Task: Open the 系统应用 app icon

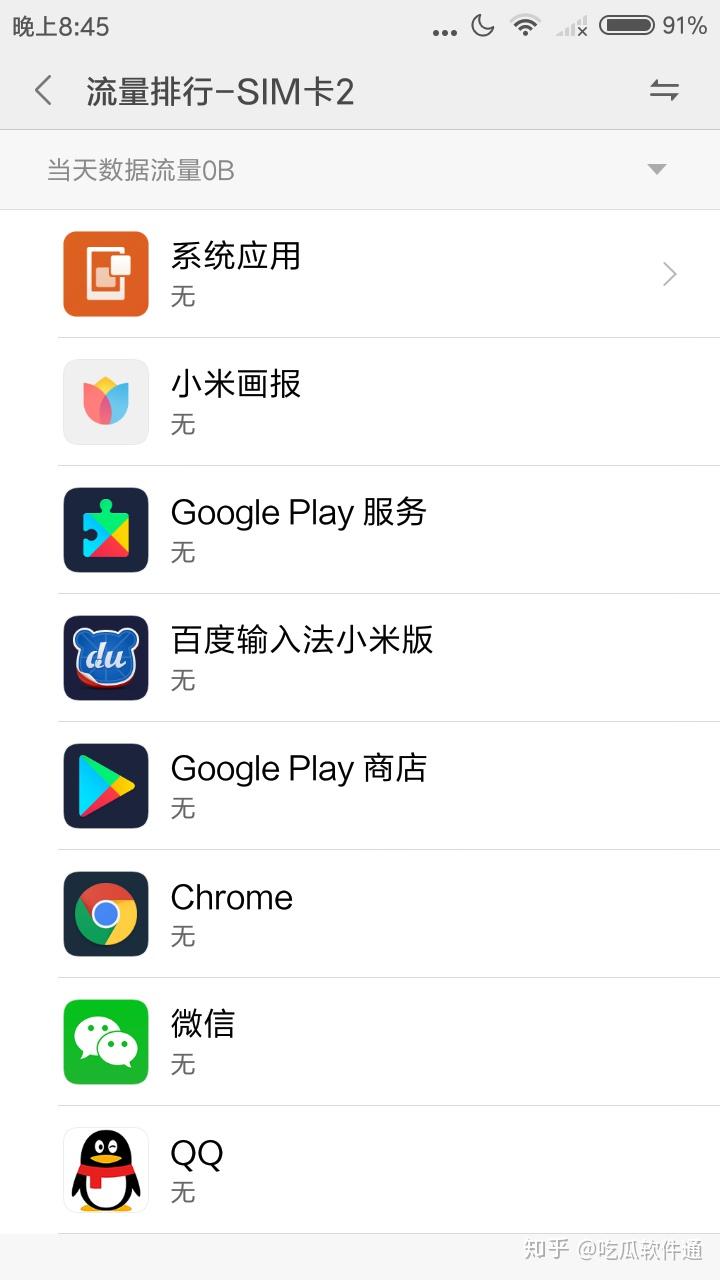Action: (x=105, y=274)
